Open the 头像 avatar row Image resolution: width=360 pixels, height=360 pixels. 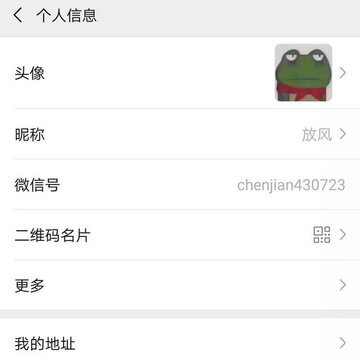pos(180,73)
